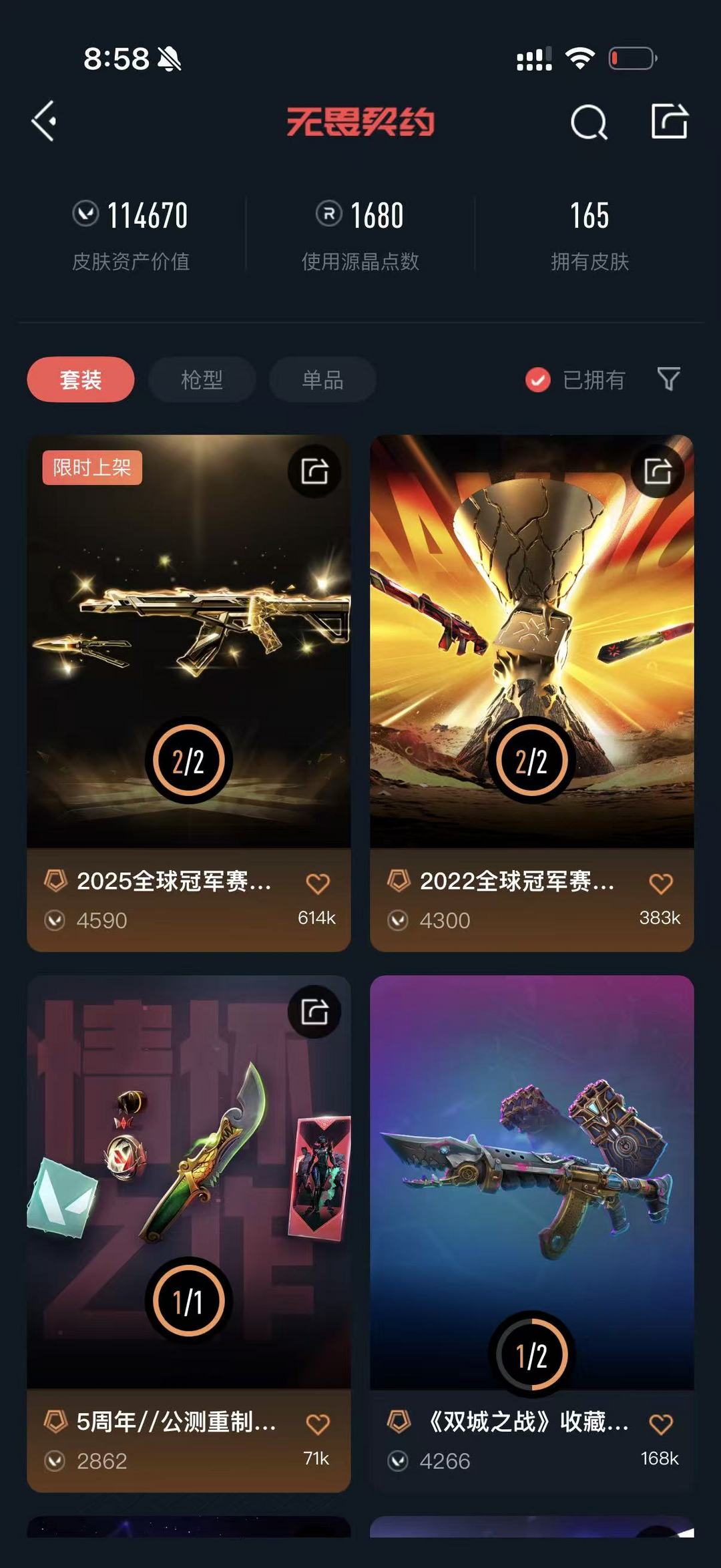The width and height of the screenshot is (721, 1568).
Task: Share the 5周年//公测重制 bundle
Action: (314, 1011)
